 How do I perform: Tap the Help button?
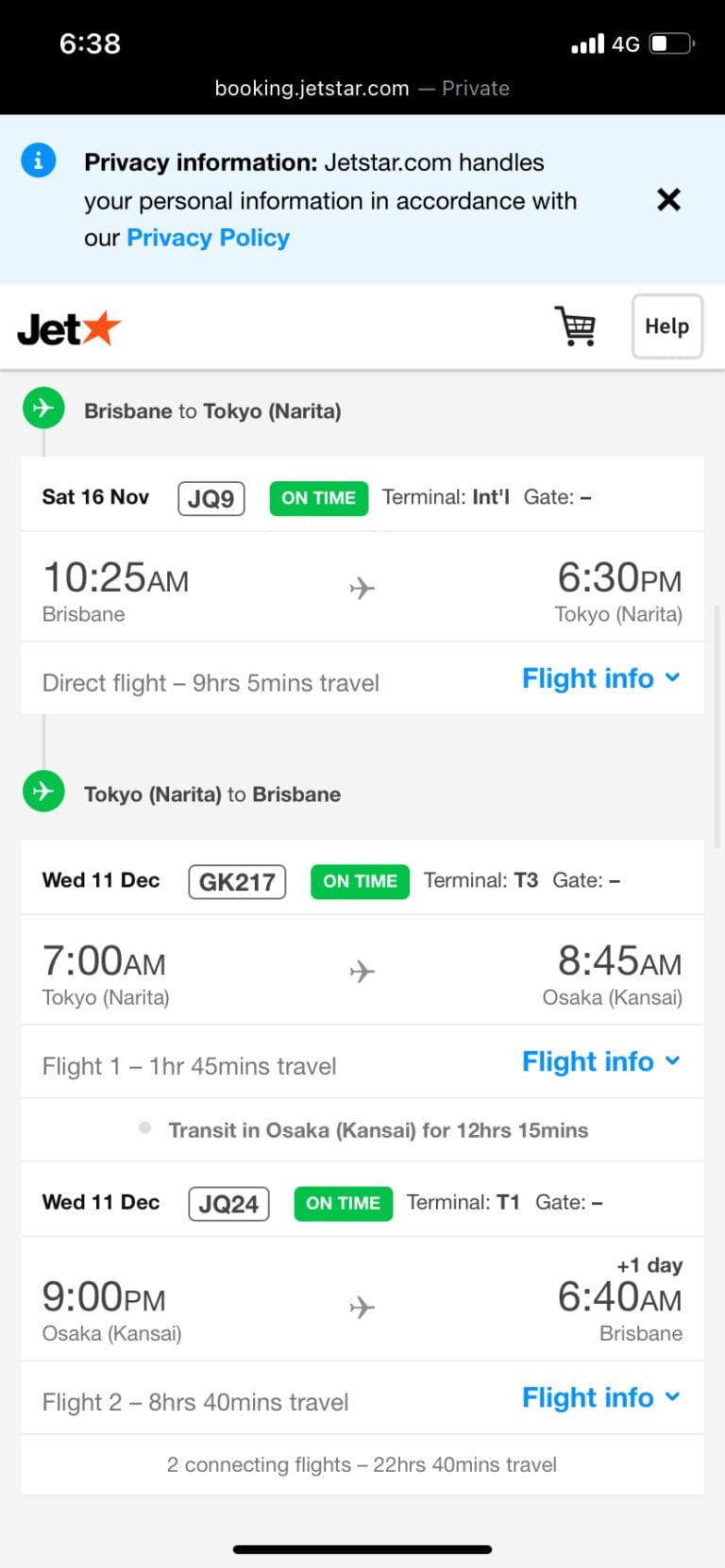(x=666, y=326)
